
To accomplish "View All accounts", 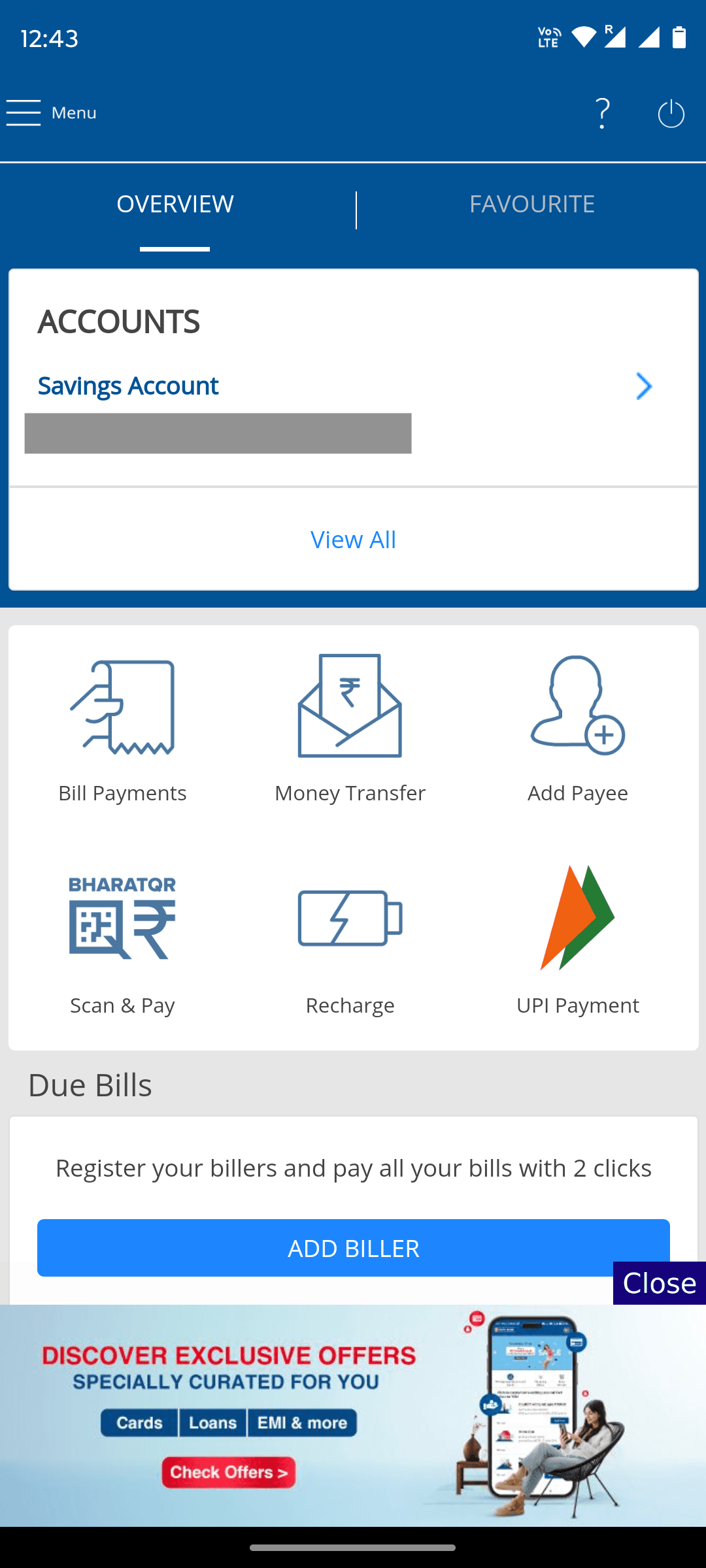I will pyautogui.click(x=353, y=540).
